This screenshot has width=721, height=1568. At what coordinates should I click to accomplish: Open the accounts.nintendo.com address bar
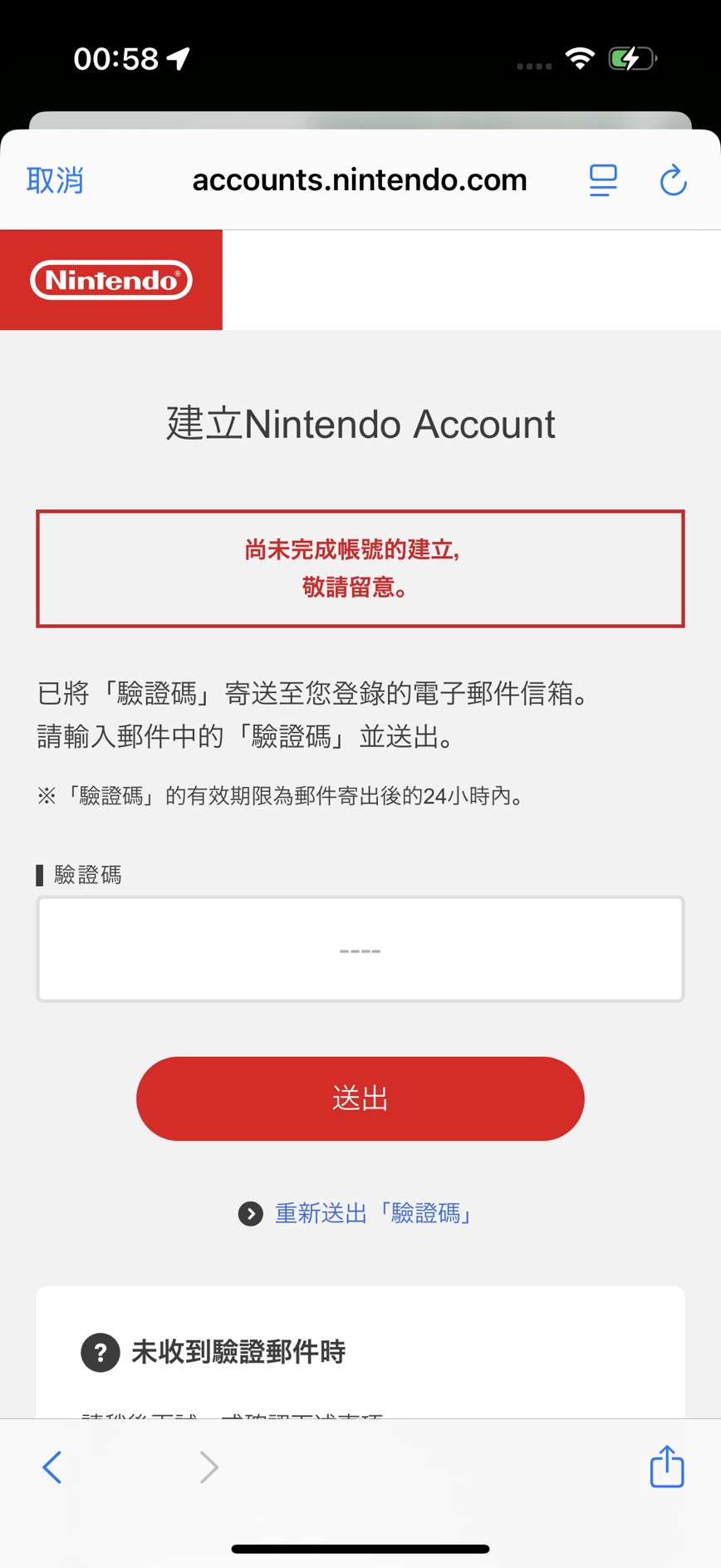click(x=360, y=180)
